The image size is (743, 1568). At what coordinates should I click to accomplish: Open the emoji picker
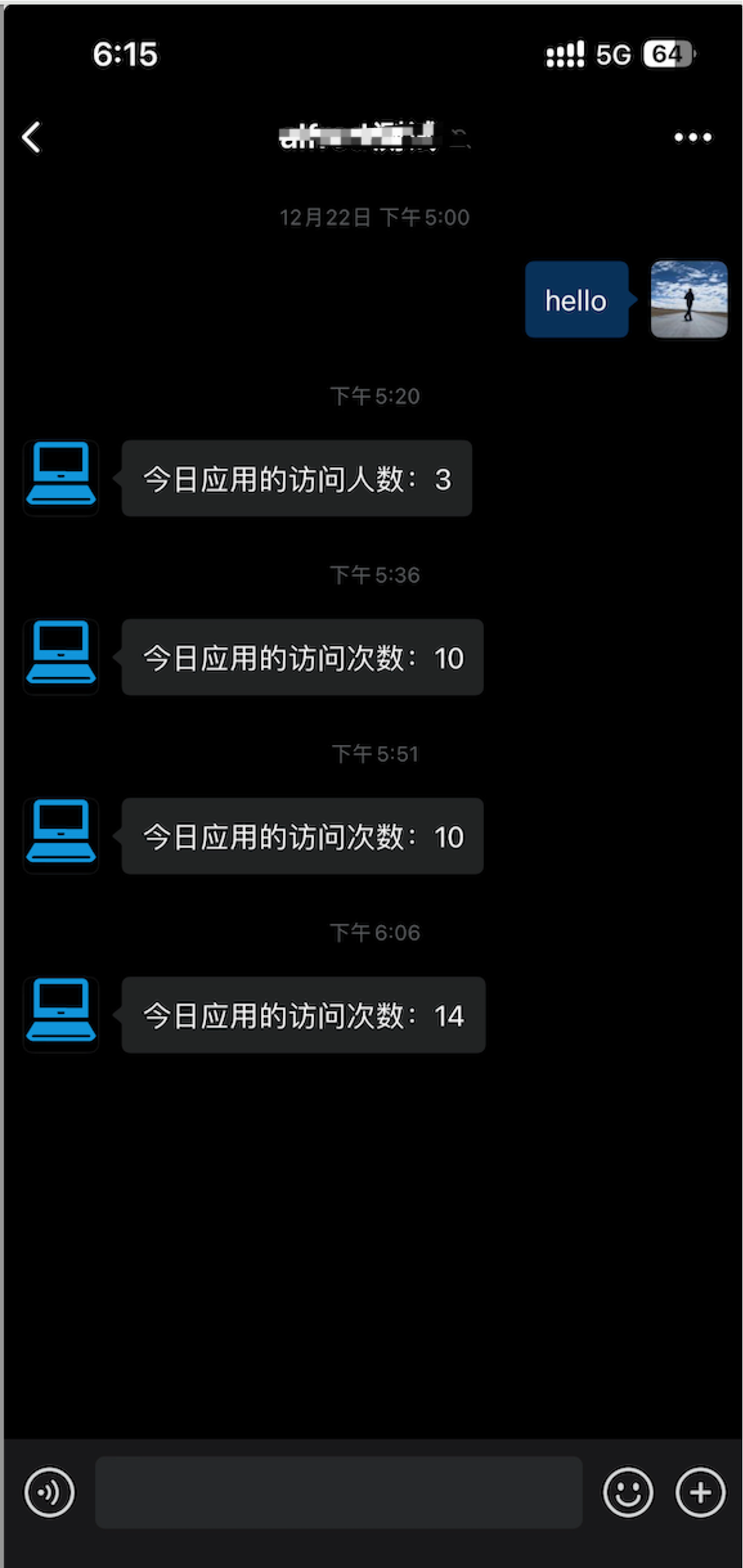(628, 1491)
